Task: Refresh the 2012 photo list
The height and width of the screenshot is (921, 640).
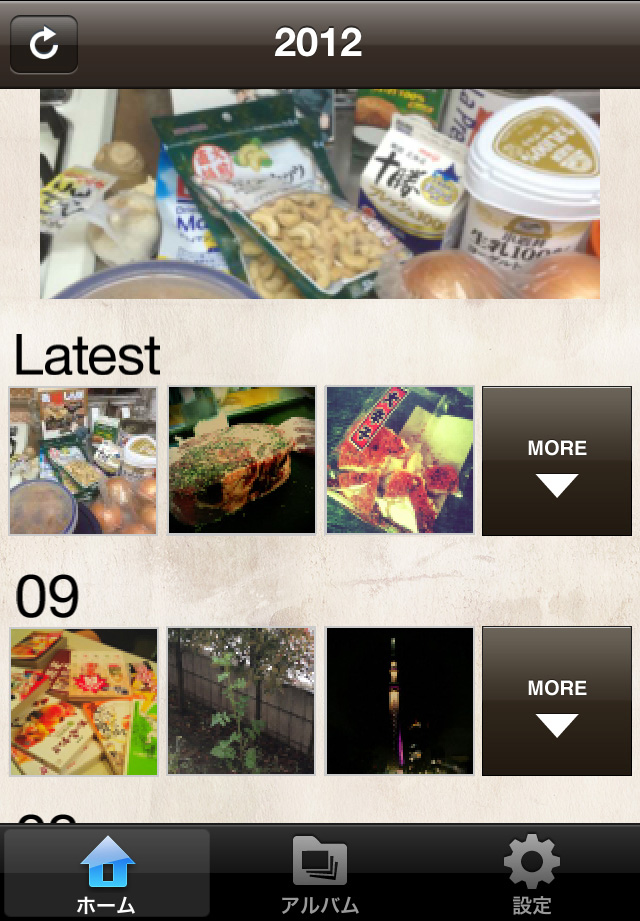Action: click(x=44, y=44)
